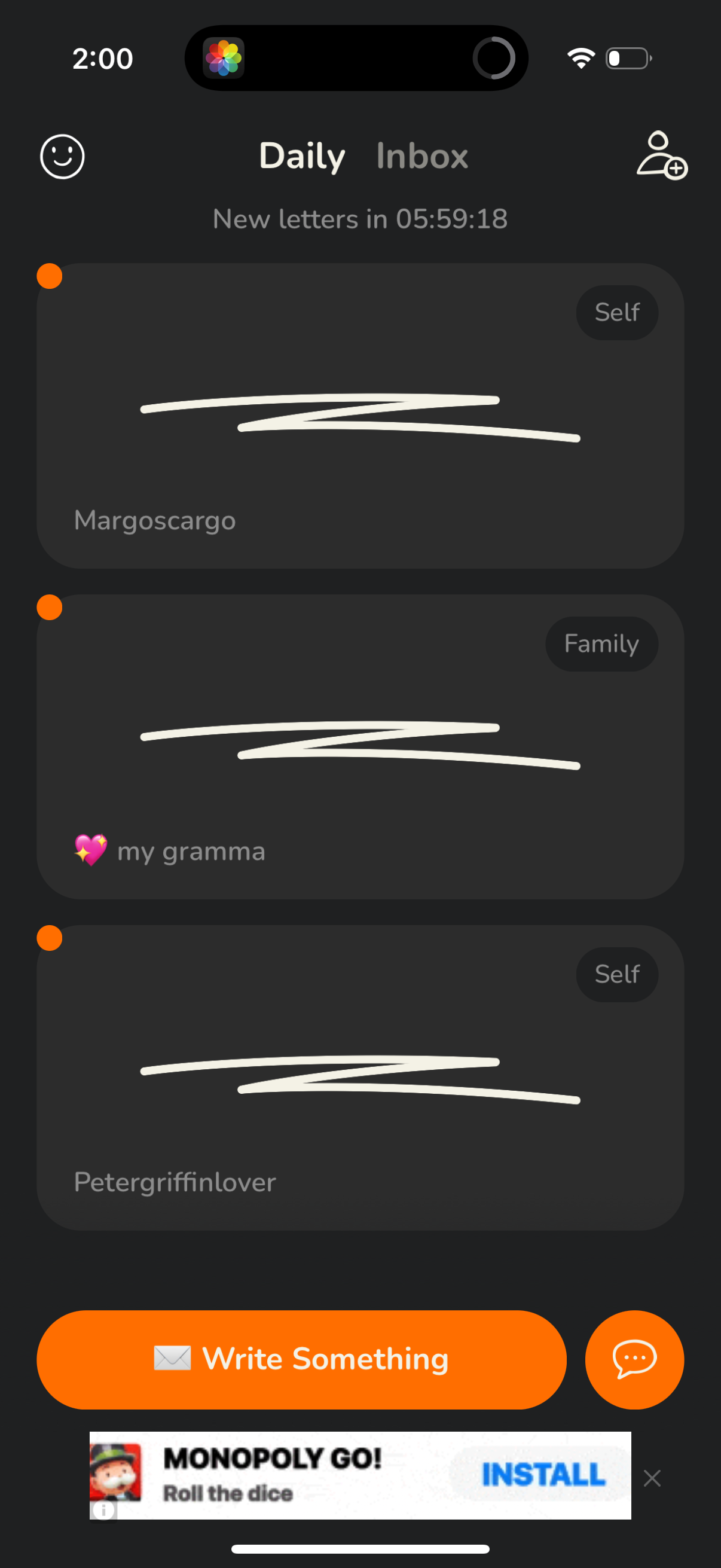The image size is (721, 1568).
Task: Dismiss the Monopoly GO ad
Action: [652, 1477]
